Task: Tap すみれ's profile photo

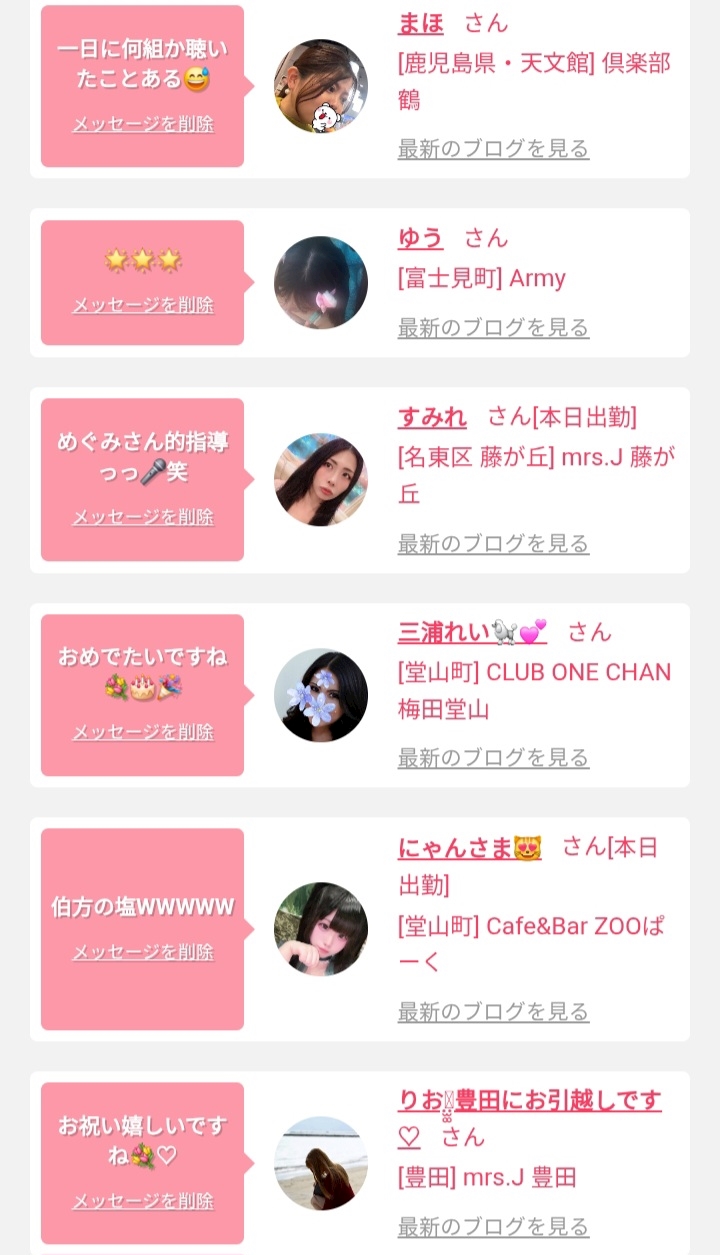Action: [x=321, y=480]
